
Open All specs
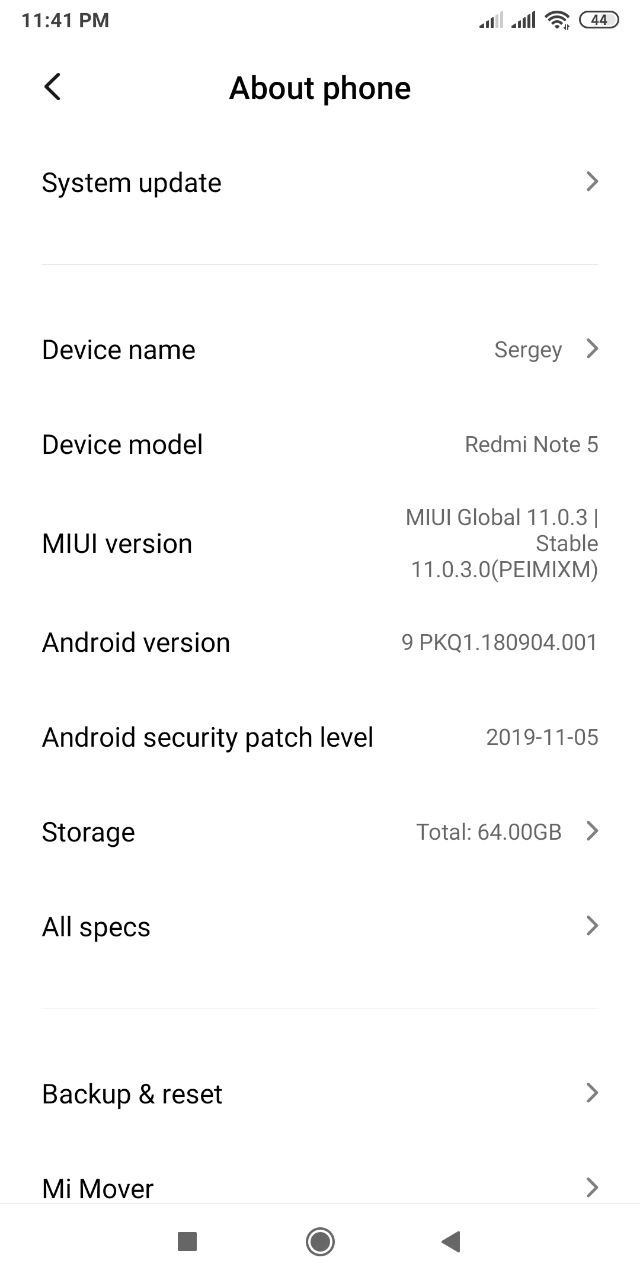[x=320, y=927]
